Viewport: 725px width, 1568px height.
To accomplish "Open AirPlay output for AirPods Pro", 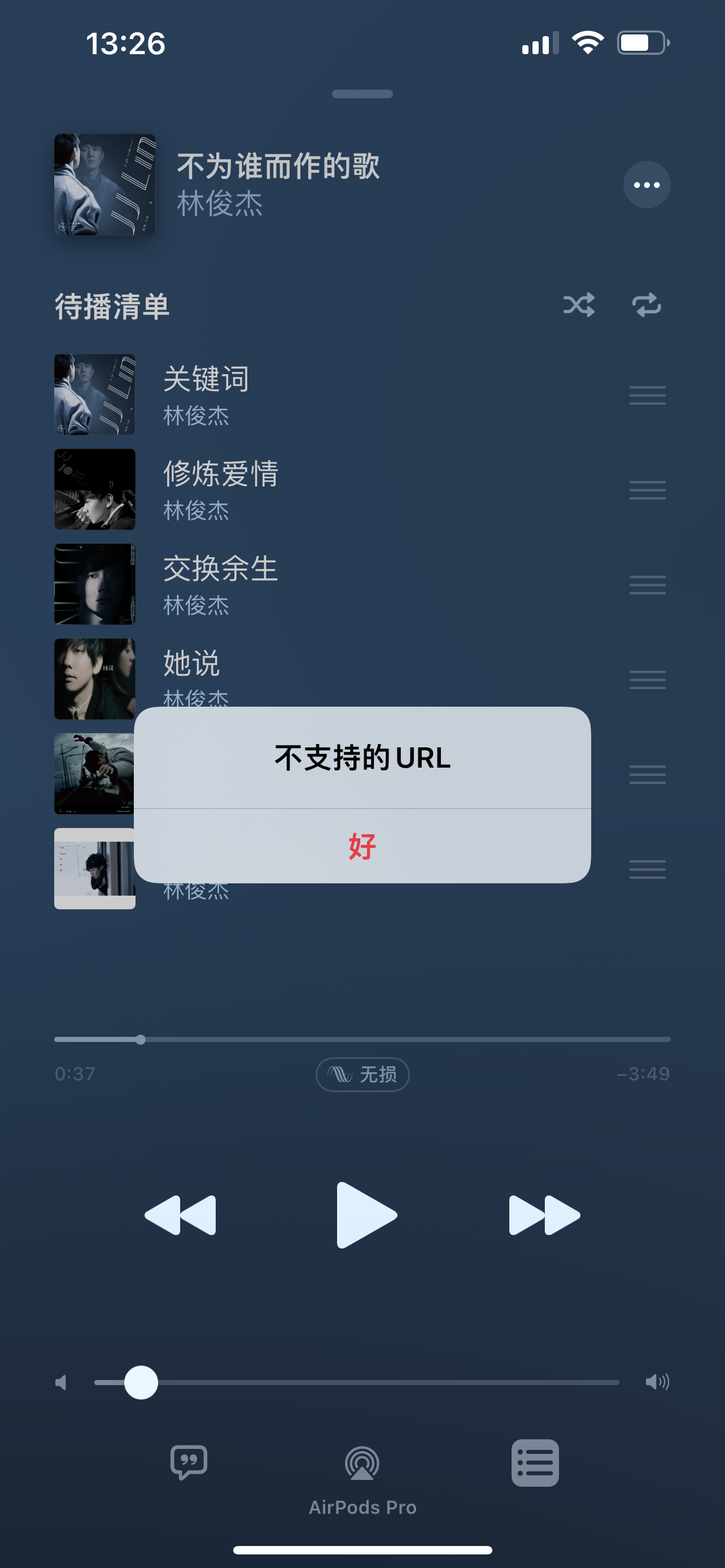I will [362, 1464].
